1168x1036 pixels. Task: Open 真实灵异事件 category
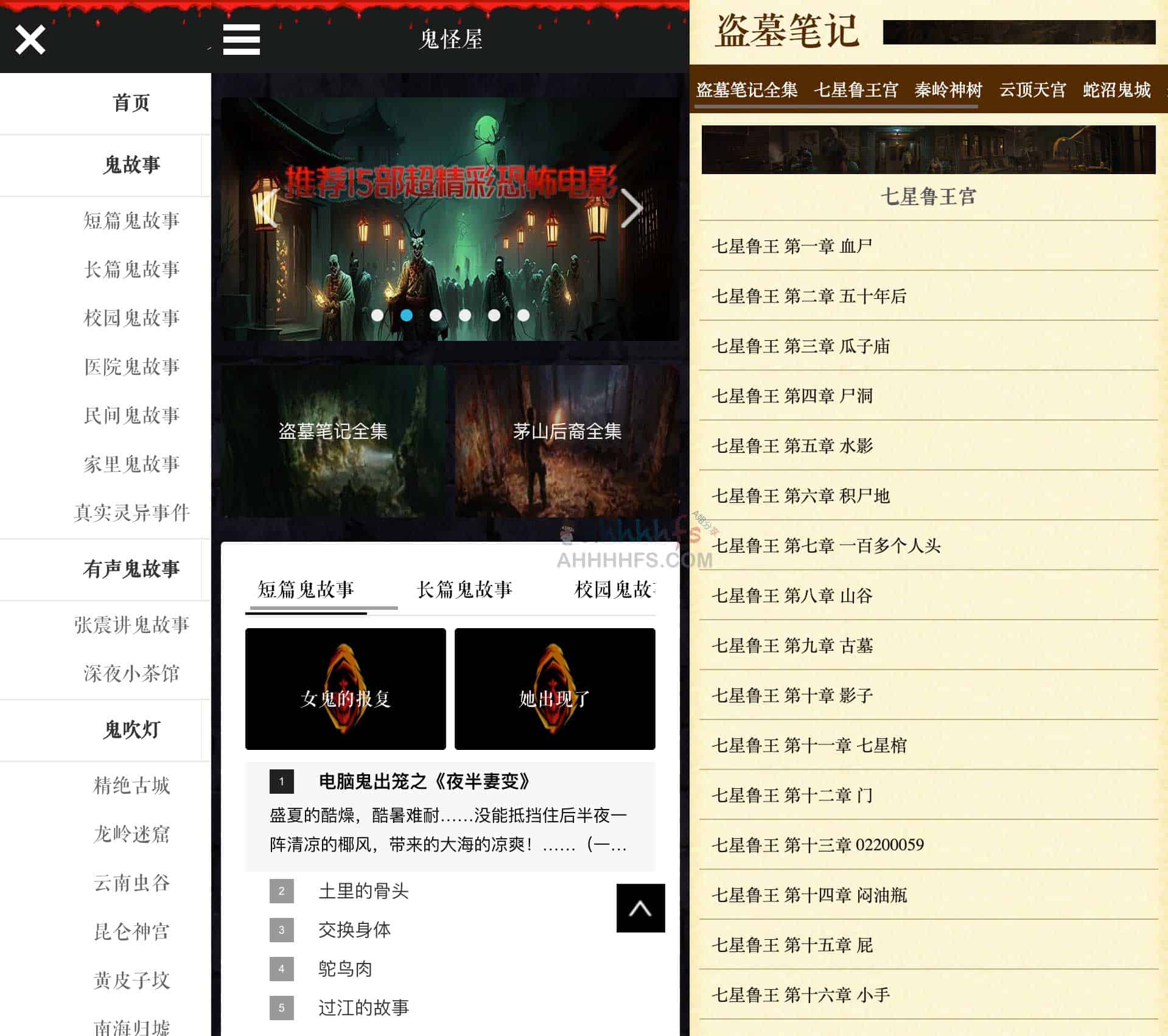coord(131,513)
